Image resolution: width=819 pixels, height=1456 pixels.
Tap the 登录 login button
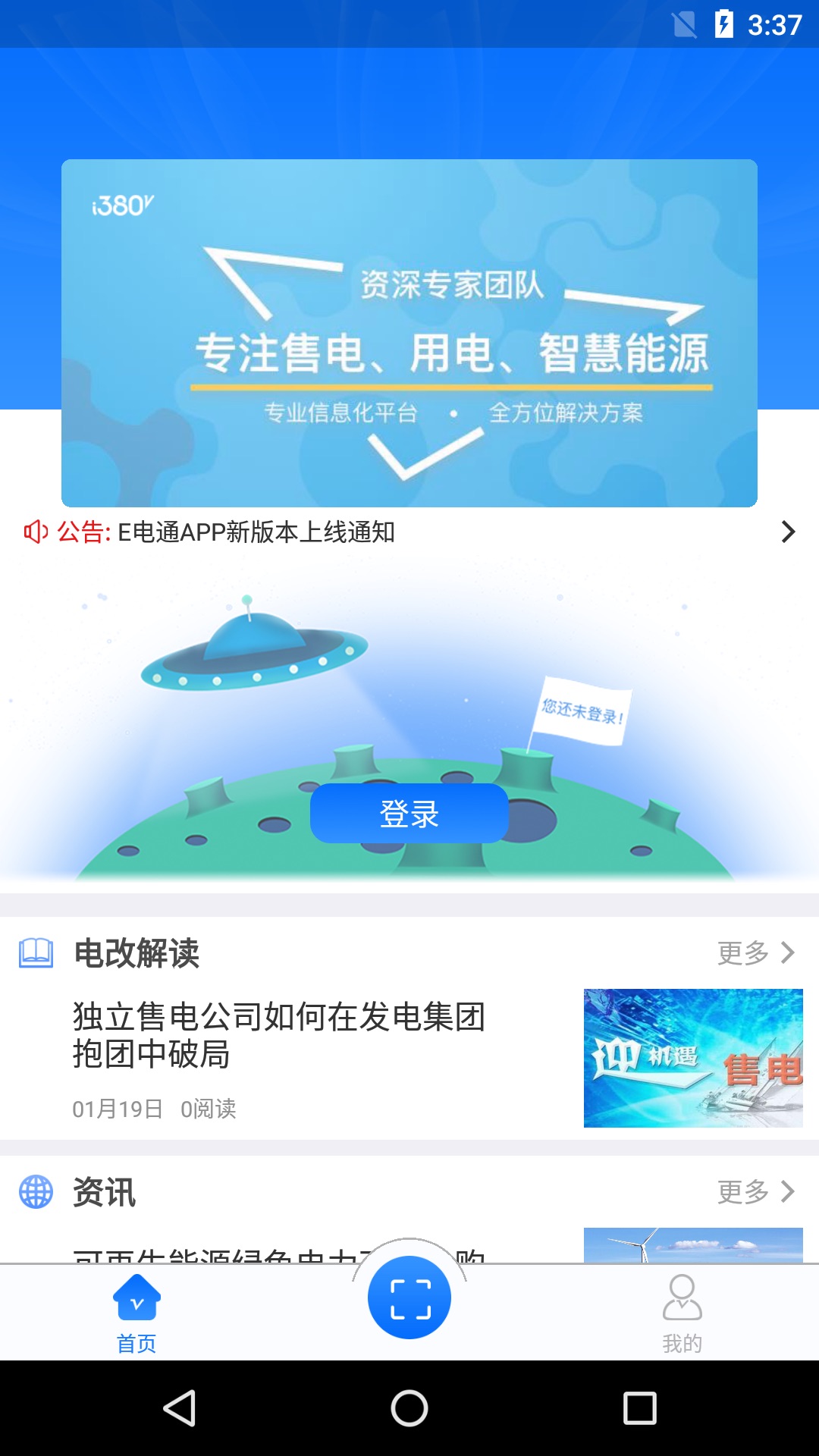tap(409, 814)
